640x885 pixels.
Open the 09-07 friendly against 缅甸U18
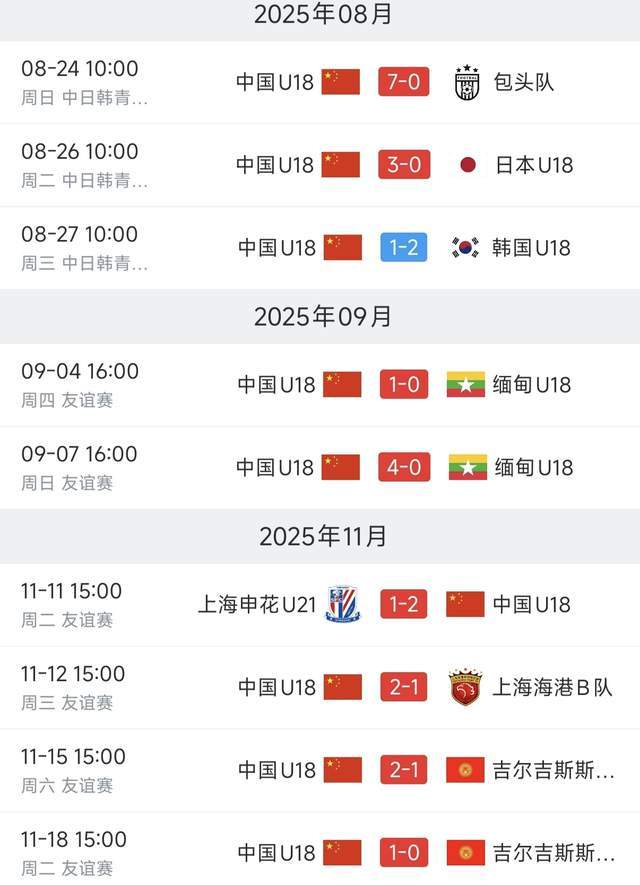(320, 467)
